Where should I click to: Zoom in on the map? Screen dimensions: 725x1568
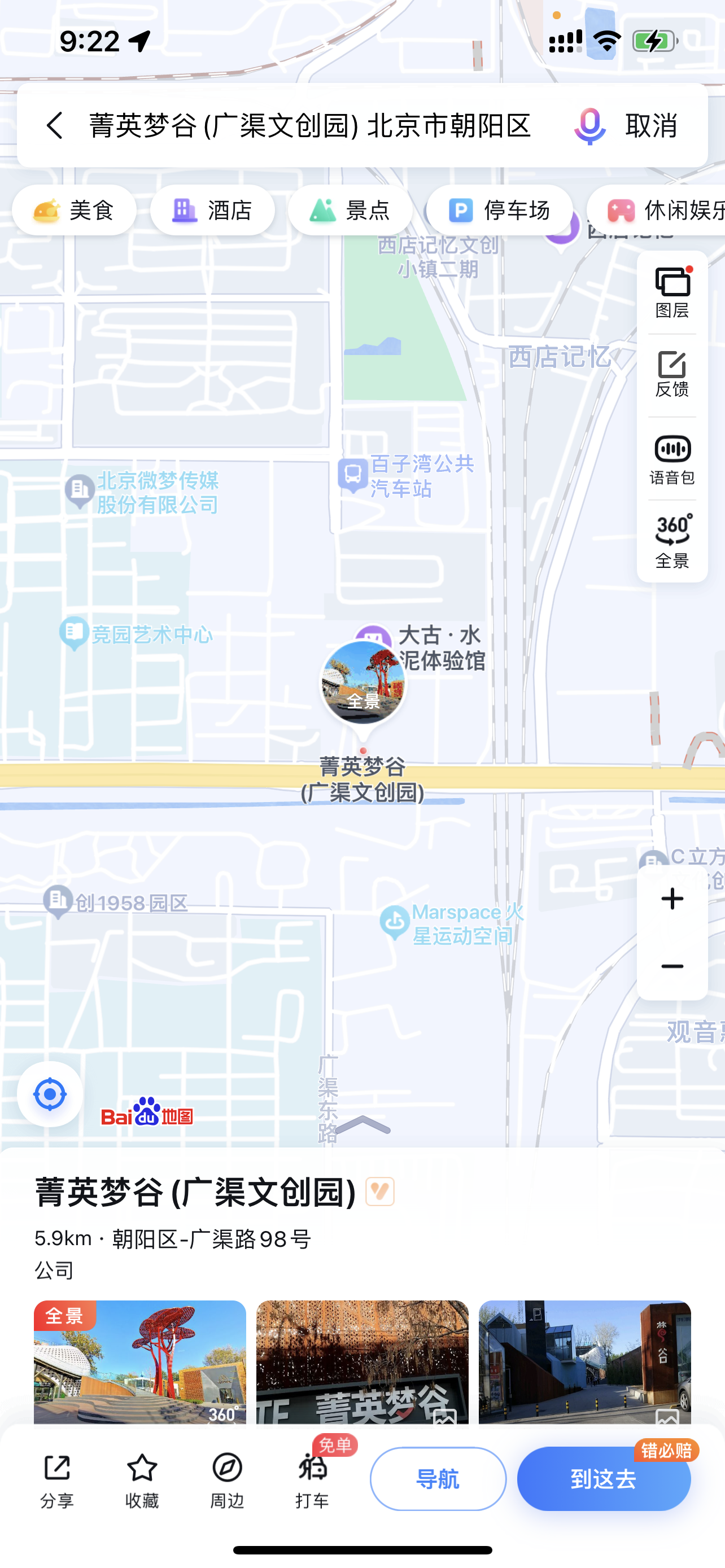tap(672, 899)
